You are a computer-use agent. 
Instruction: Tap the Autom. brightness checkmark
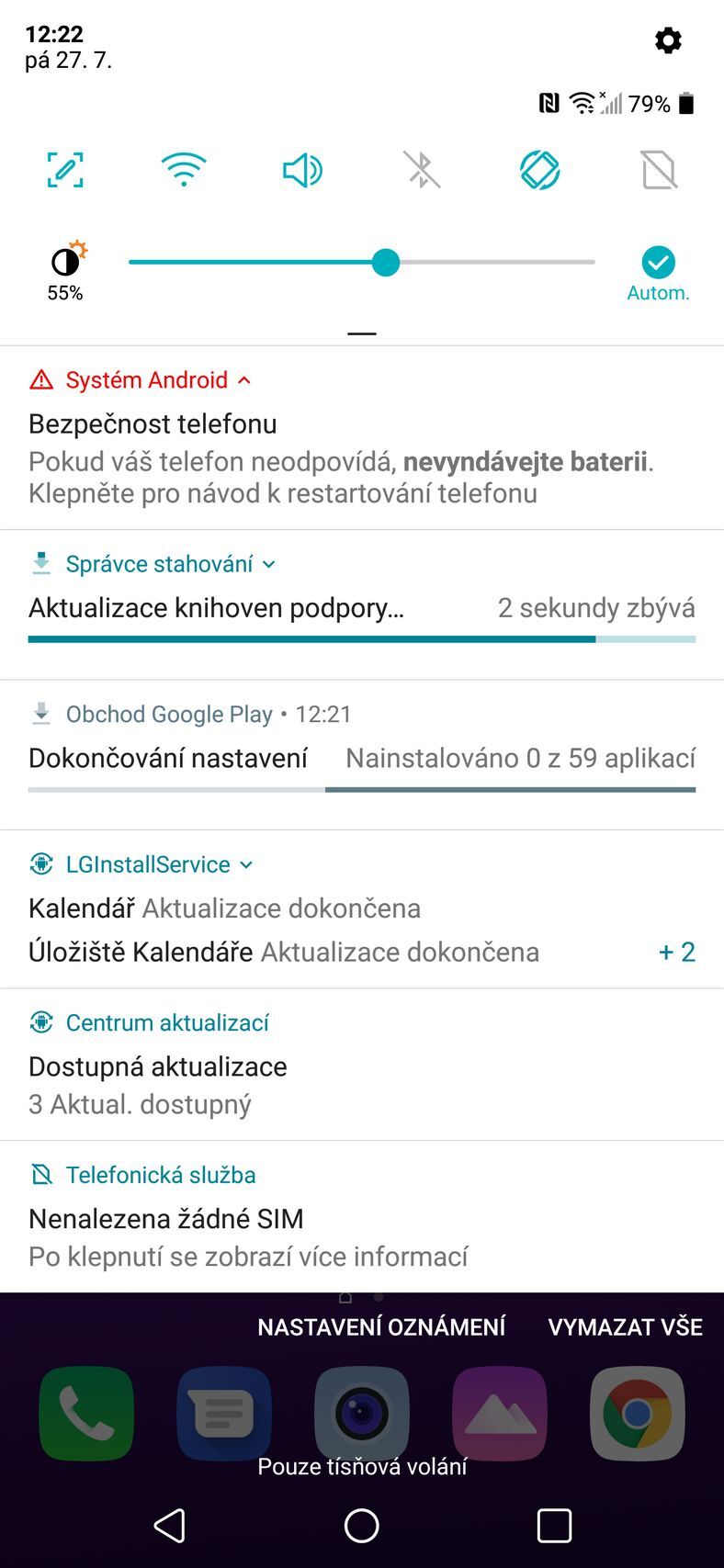coord(659,264)
